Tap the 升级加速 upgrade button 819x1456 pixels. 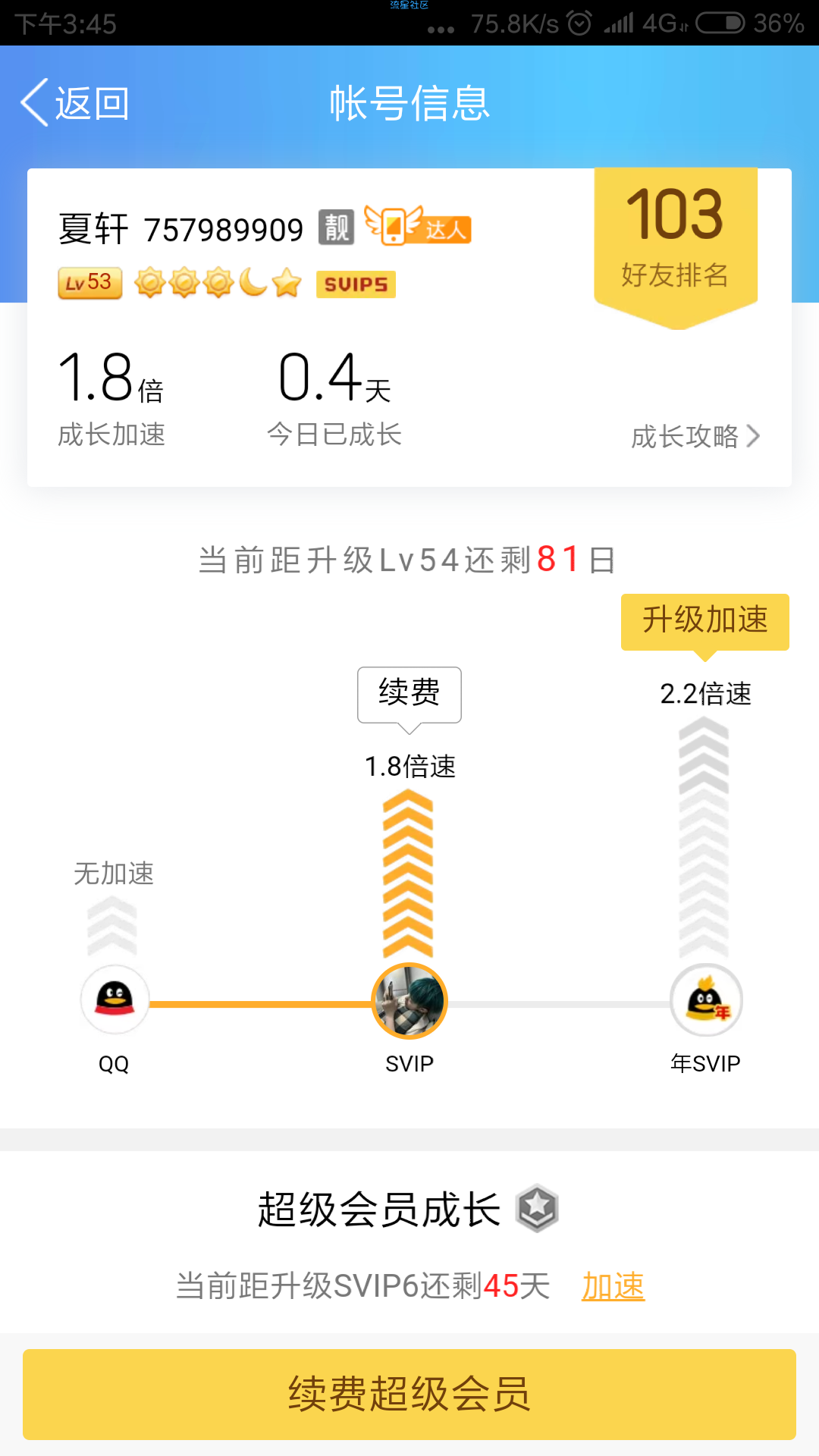(x=704, y=621)
